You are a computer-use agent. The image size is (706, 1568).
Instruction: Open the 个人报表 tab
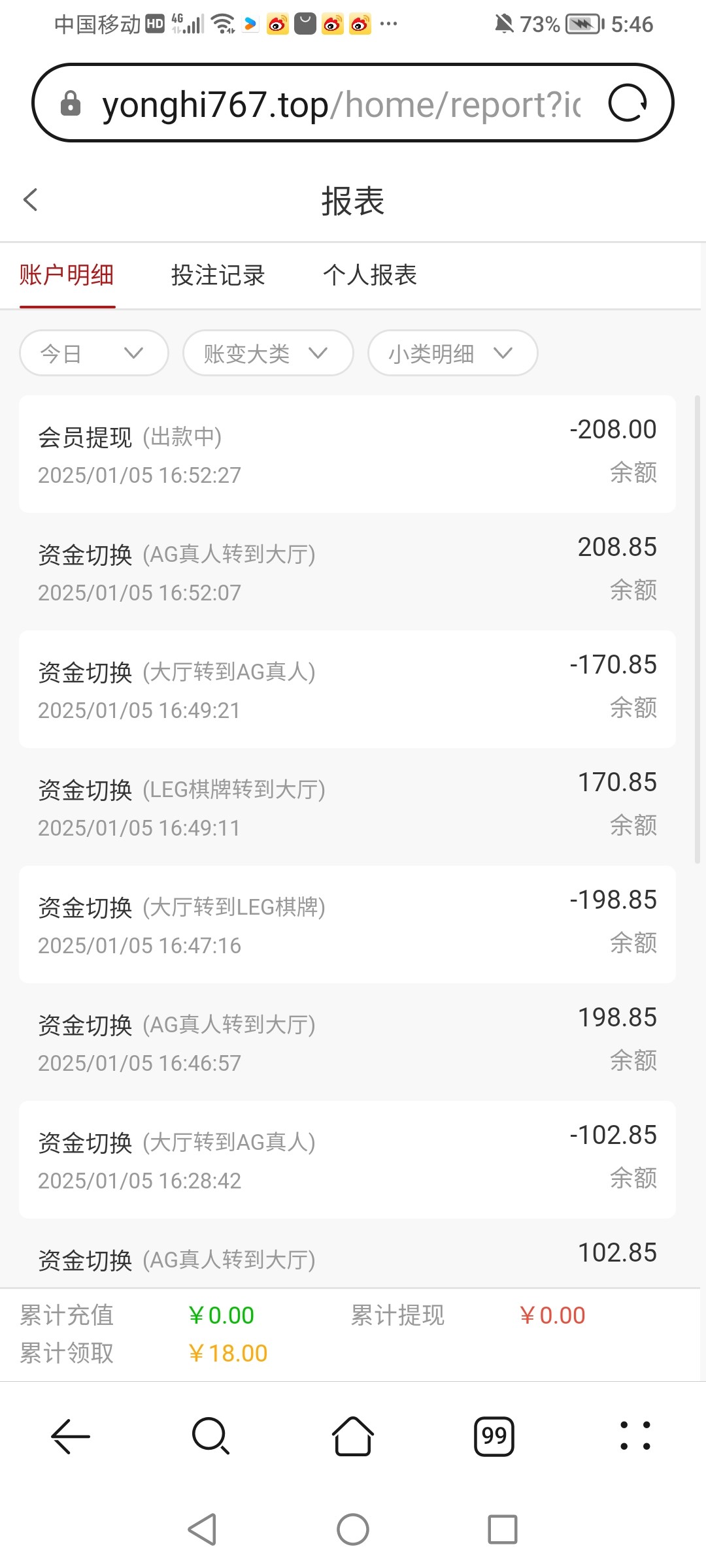[369, 275]
